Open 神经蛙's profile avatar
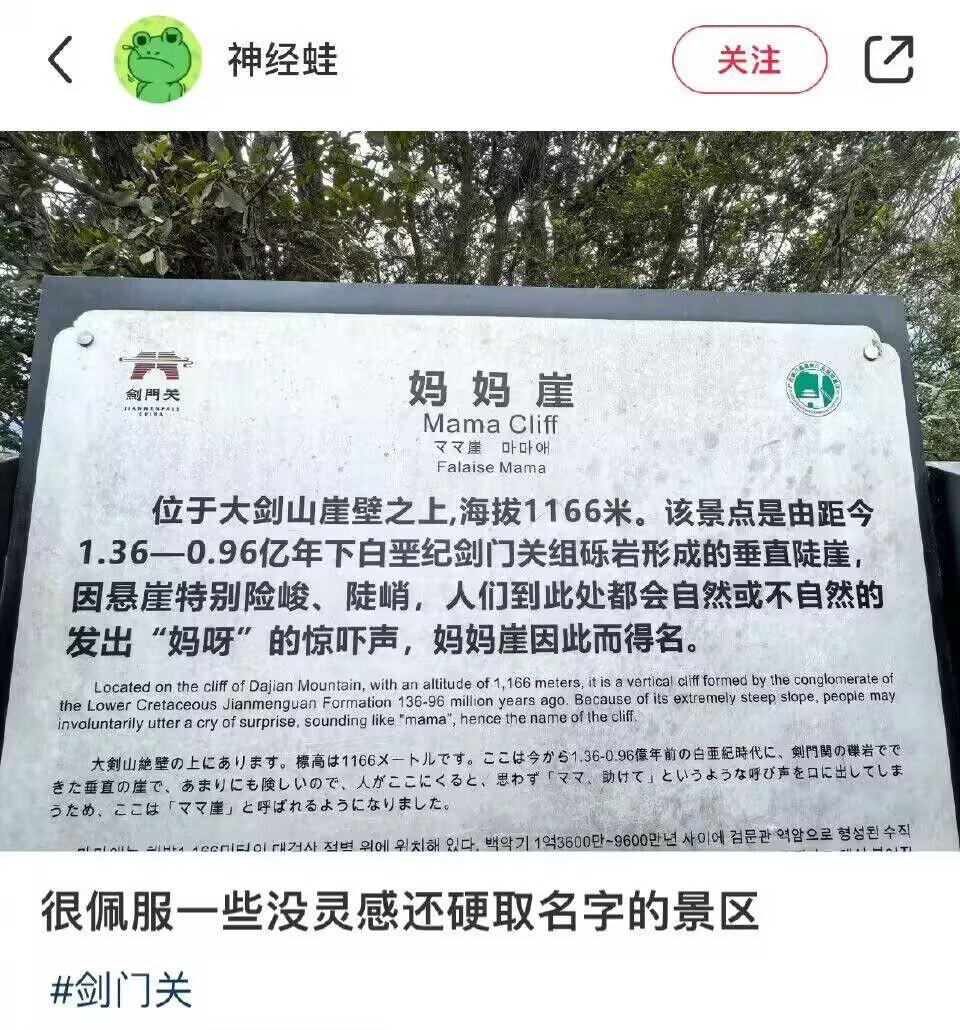The width and height of the screenshot is (960, 1030). (157, 60)
